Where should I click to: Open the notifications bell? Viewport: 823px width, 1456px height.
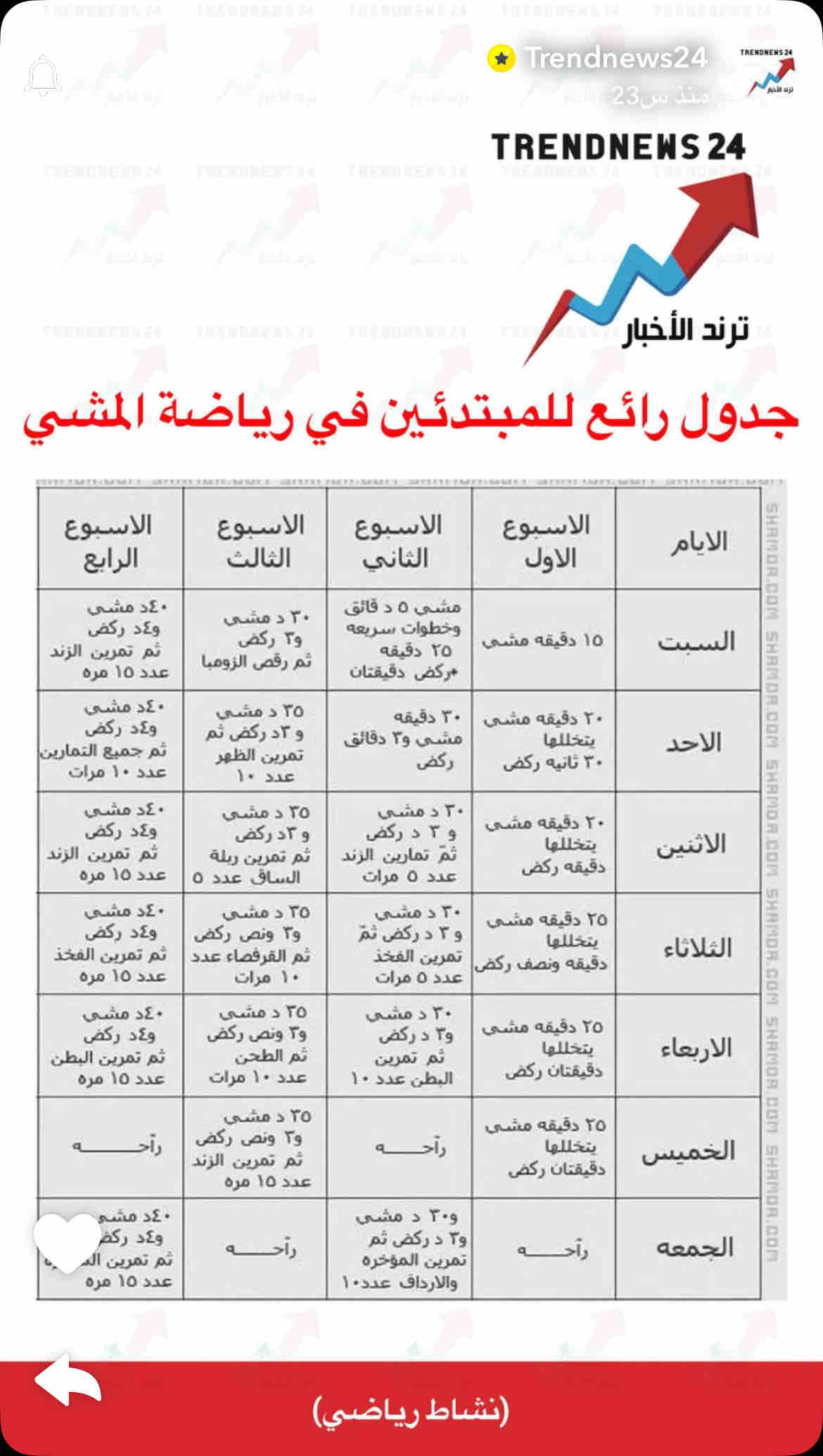point(44,75)
